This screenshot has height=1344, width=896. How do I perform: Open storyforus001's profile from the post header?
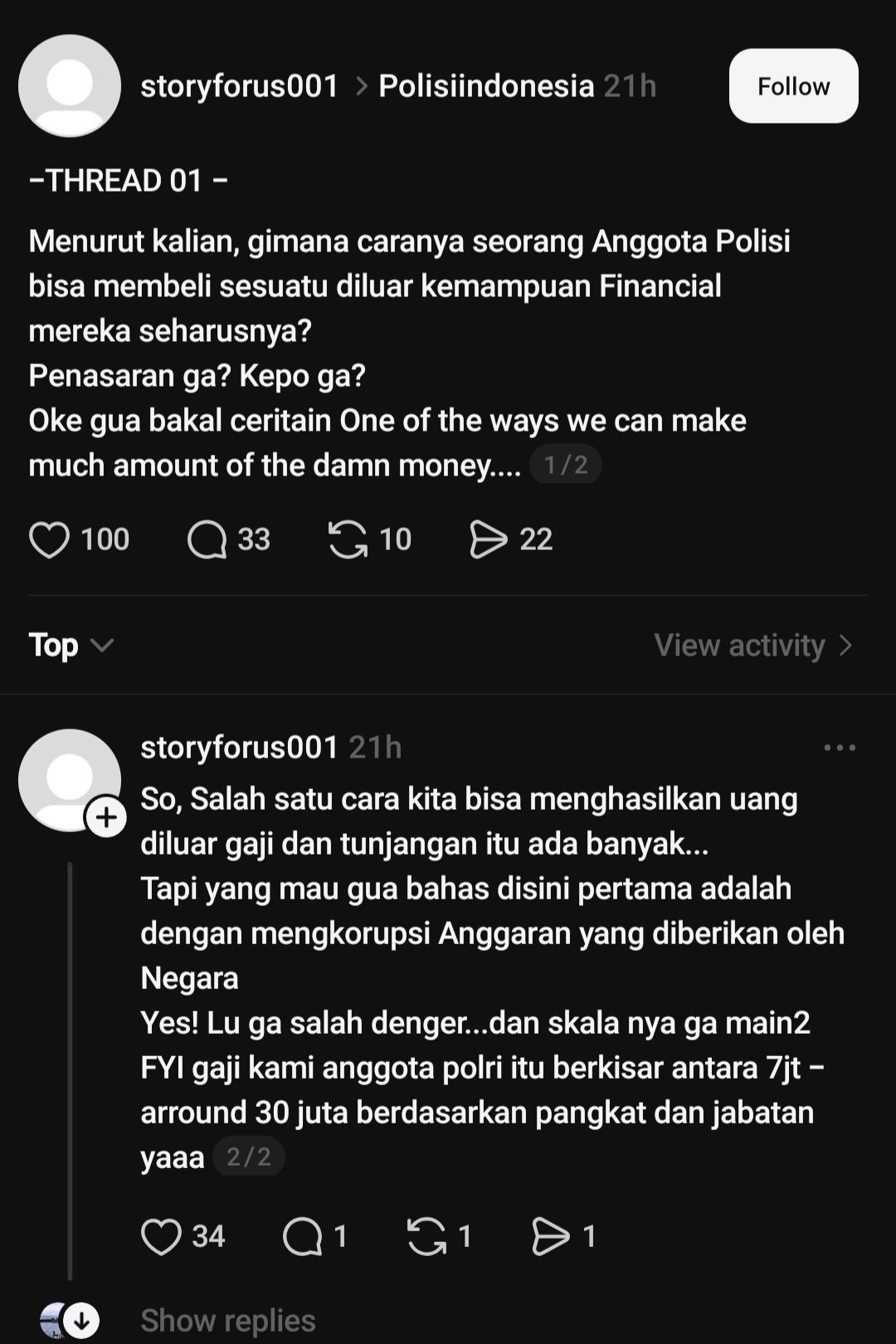(239, 85)
